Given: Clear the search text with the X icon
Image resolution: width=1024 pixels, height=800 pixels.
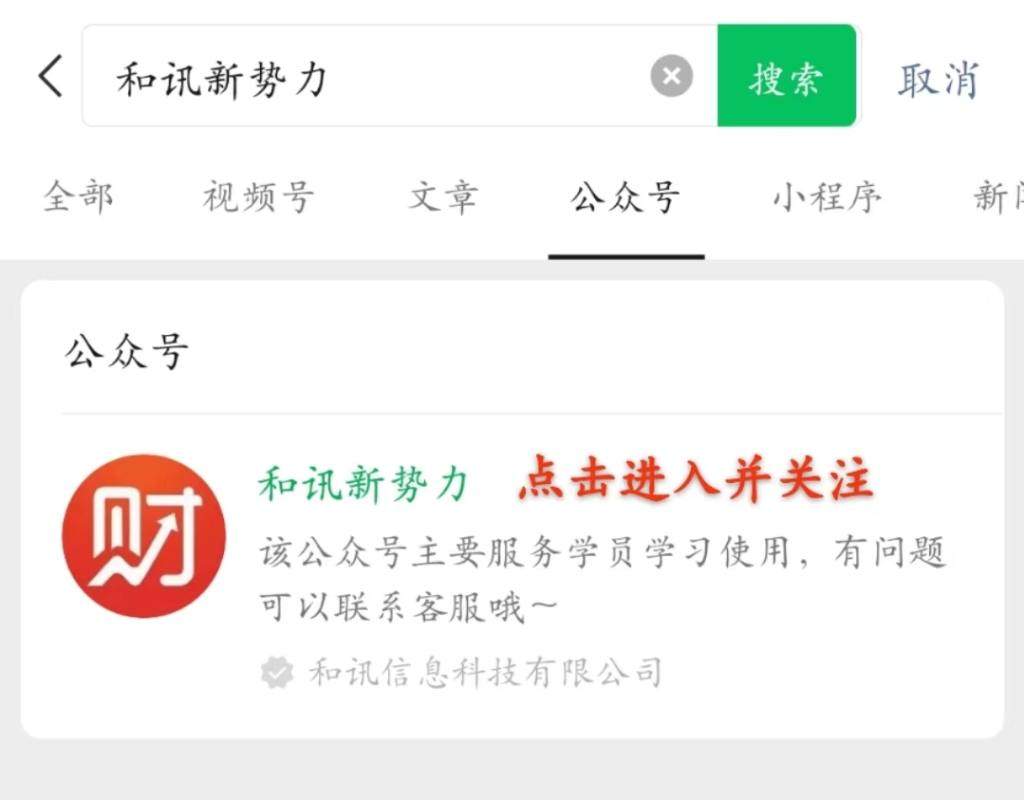Looking at the screenshot, I should 672,76.
